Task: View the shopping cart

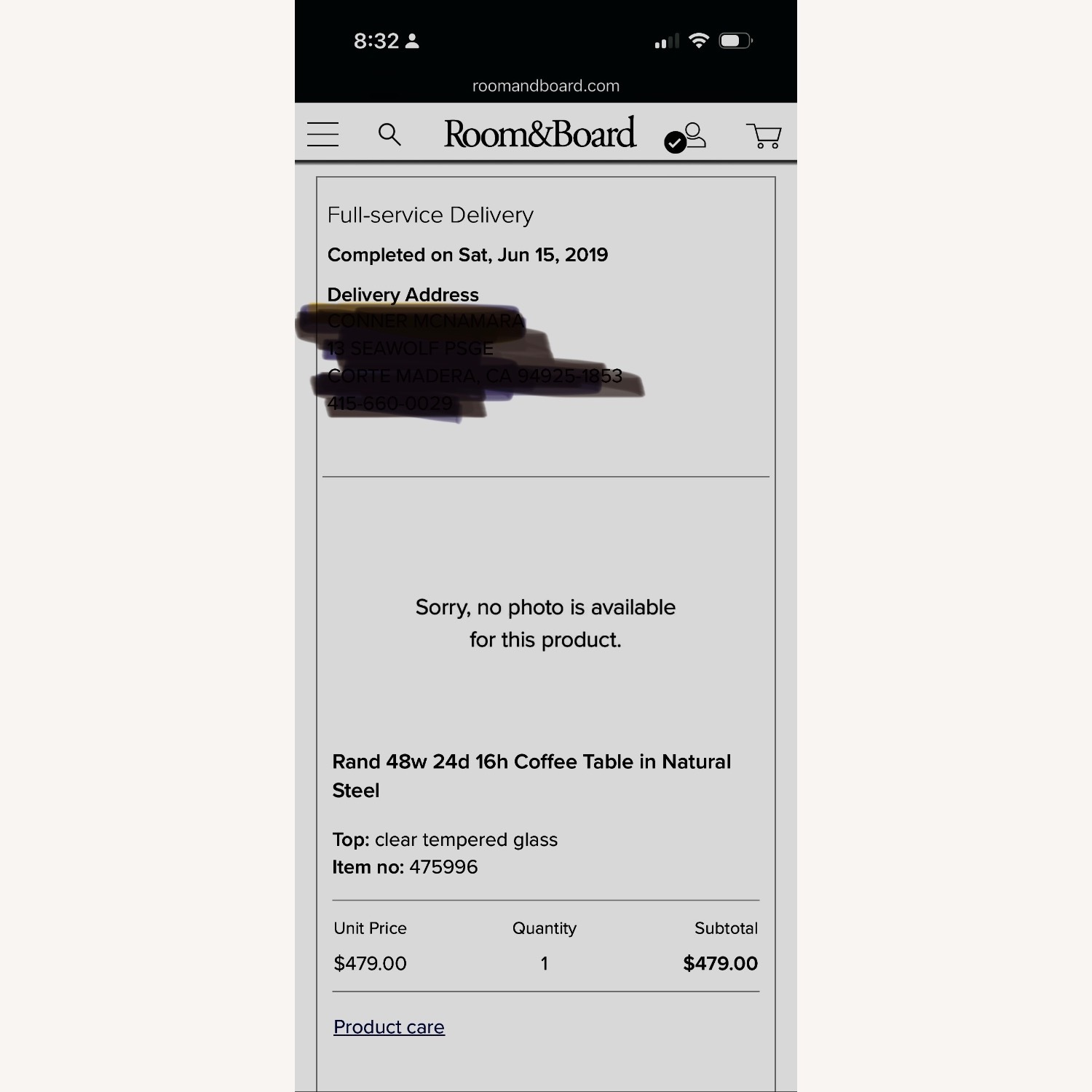Action: [x=764, y=136]
